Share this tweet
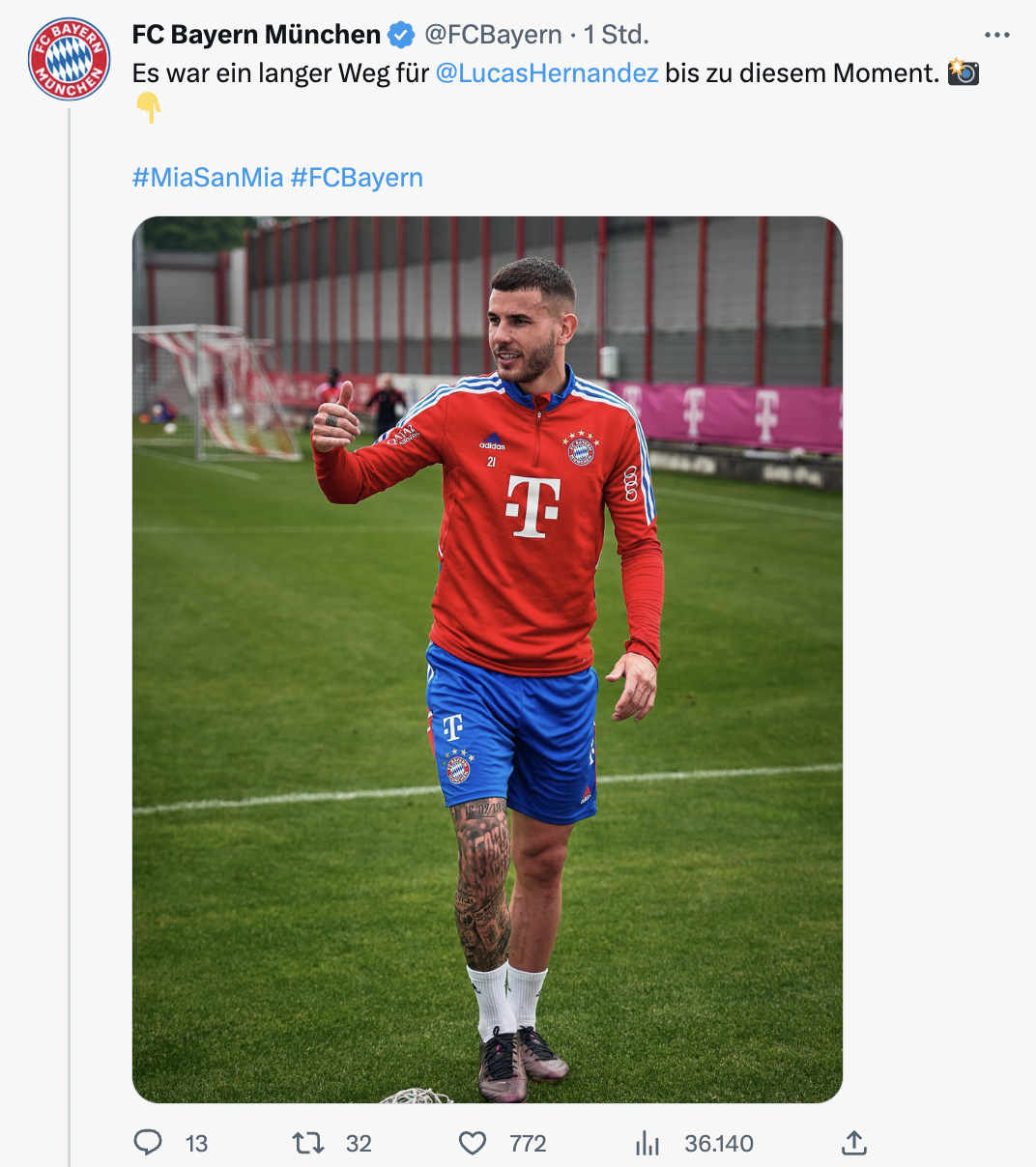Image resolution: width=1036 pixels, height=1167 pixels. [x=854, y=1144]
